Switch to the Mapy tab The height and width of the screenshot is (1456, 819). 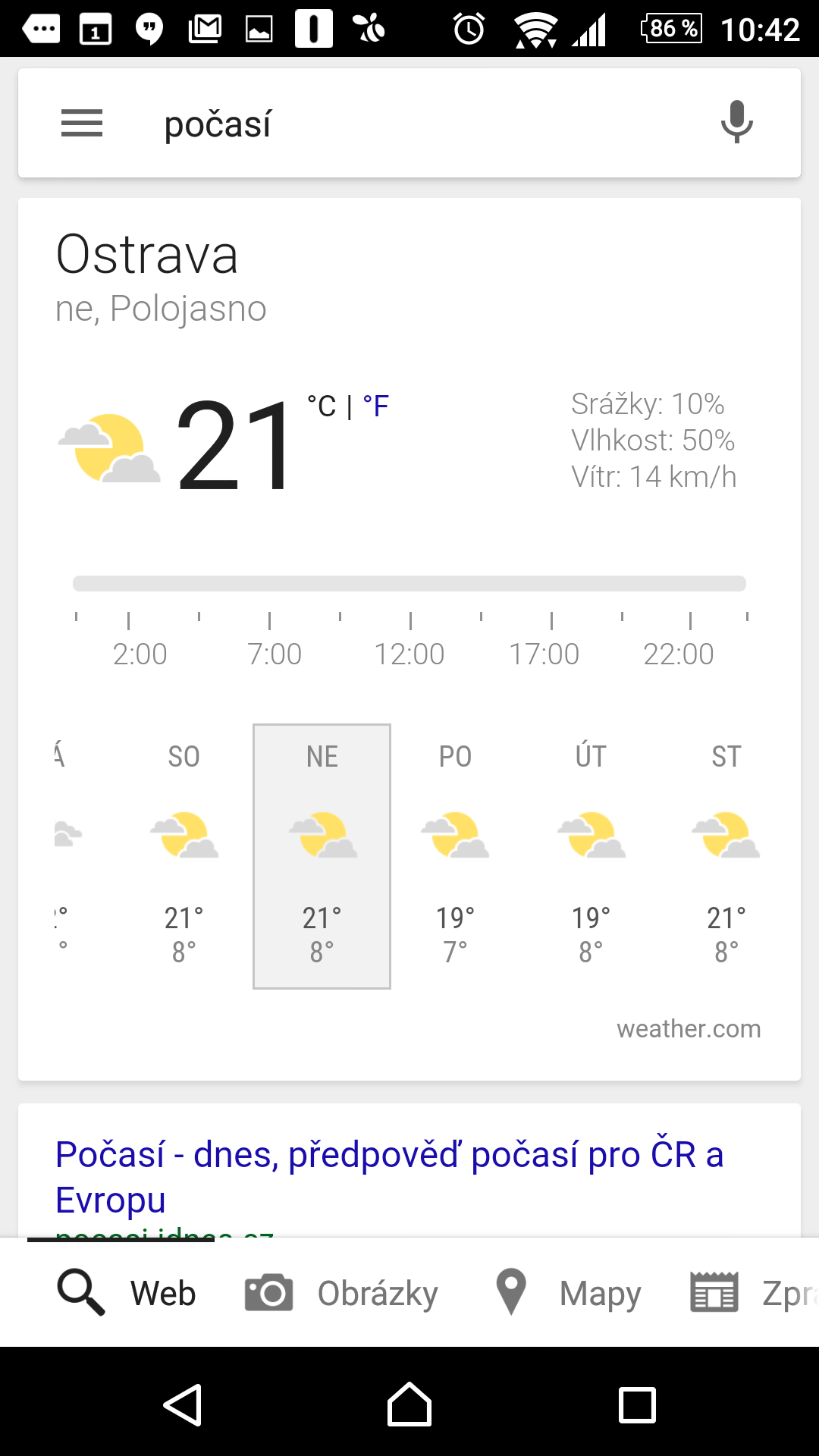568,1293
